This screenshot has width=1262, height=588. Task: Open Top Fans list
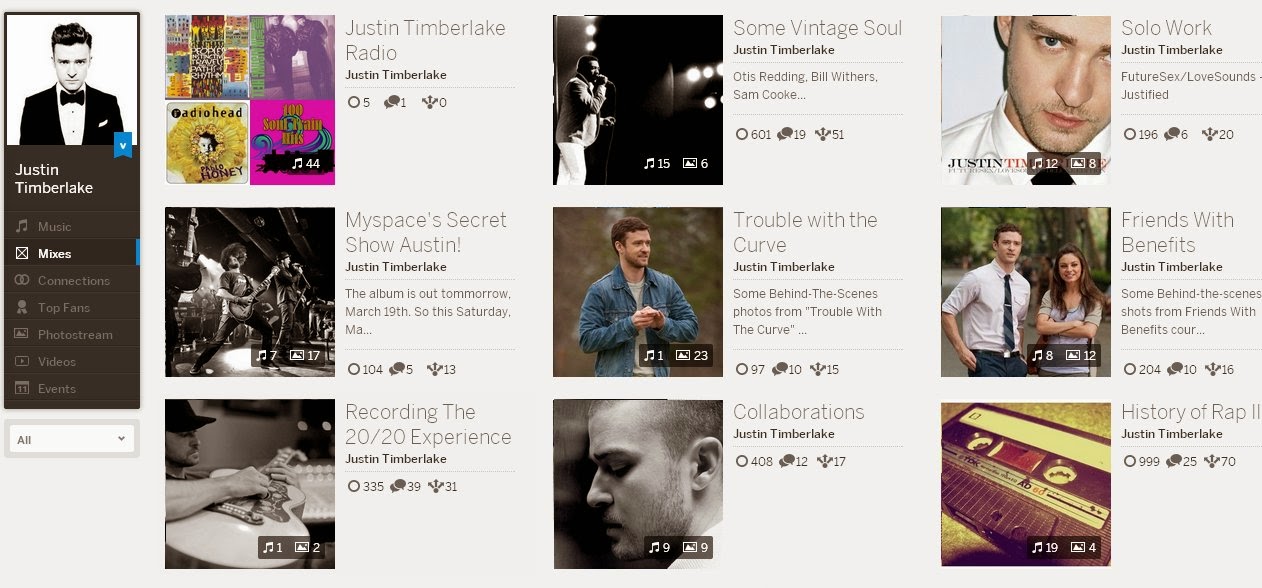63,308
